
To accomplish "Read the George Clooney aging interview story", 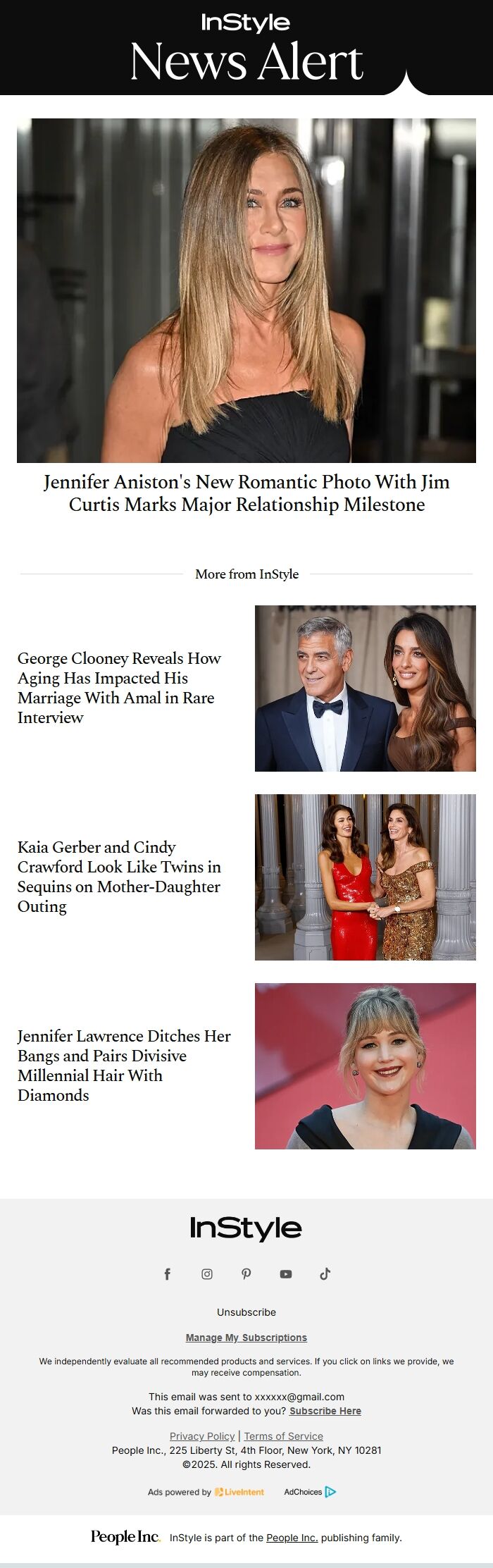I will pos(119,688).
